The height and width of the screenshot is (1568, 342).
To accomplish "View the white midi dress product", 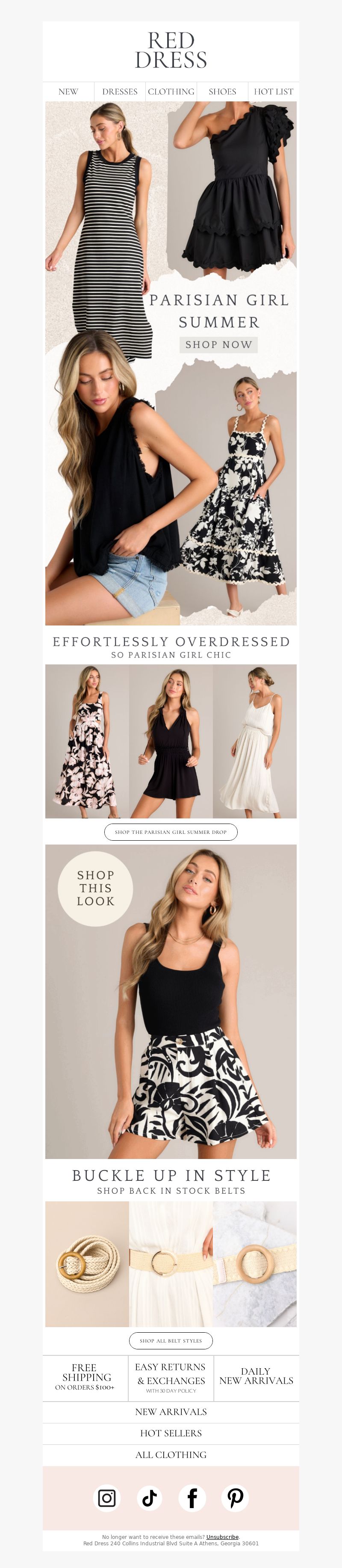I will click(x=255, y=741).
